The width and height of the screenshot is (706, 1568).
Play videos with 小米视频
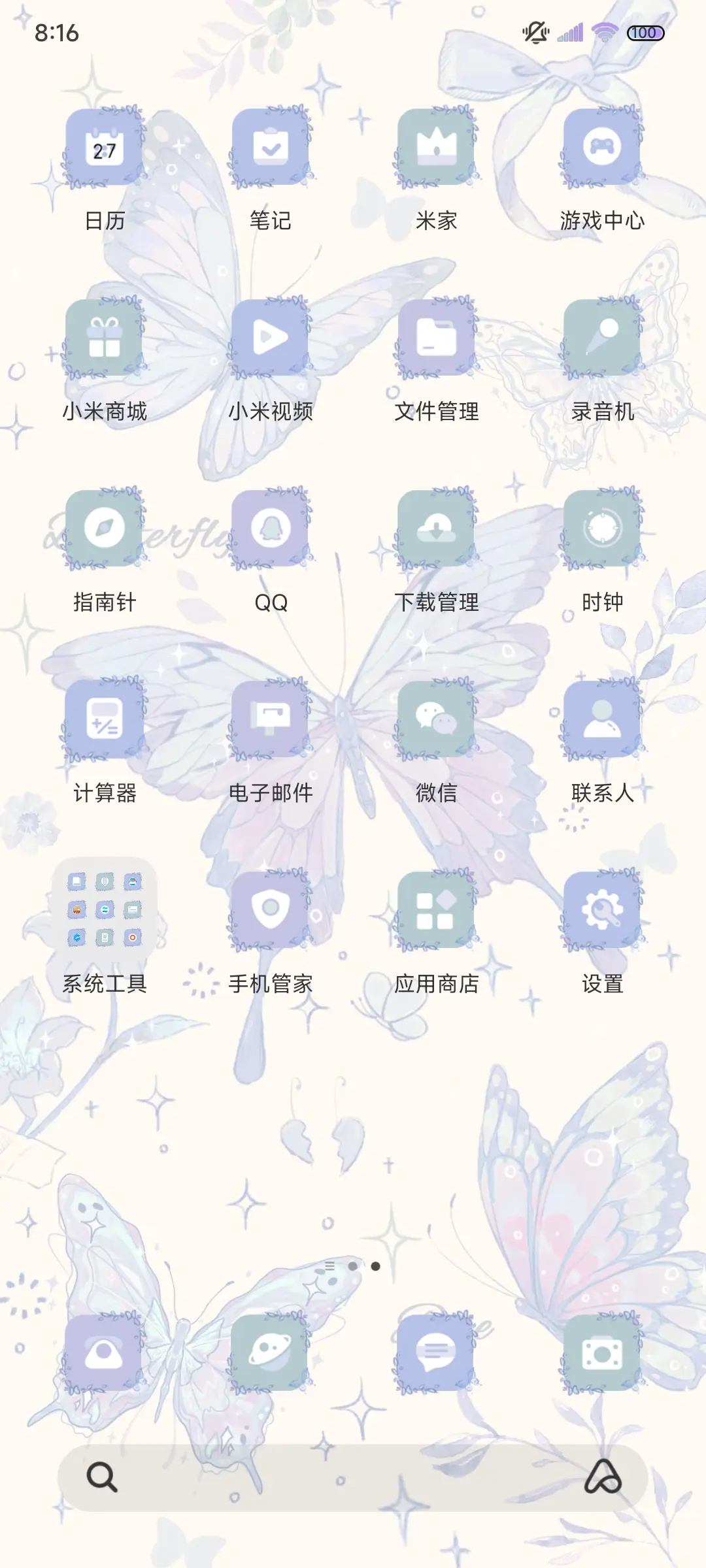[270, 338]
